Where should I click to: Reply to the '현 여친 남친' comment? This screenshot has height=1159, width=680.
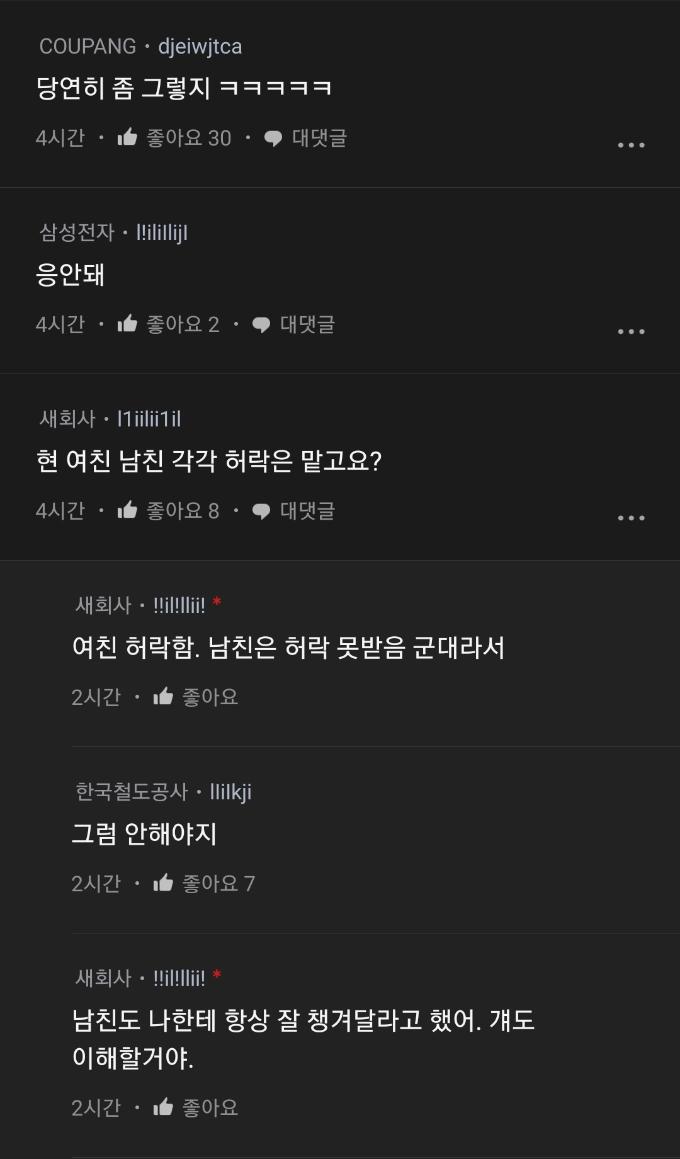pos(294,511)
